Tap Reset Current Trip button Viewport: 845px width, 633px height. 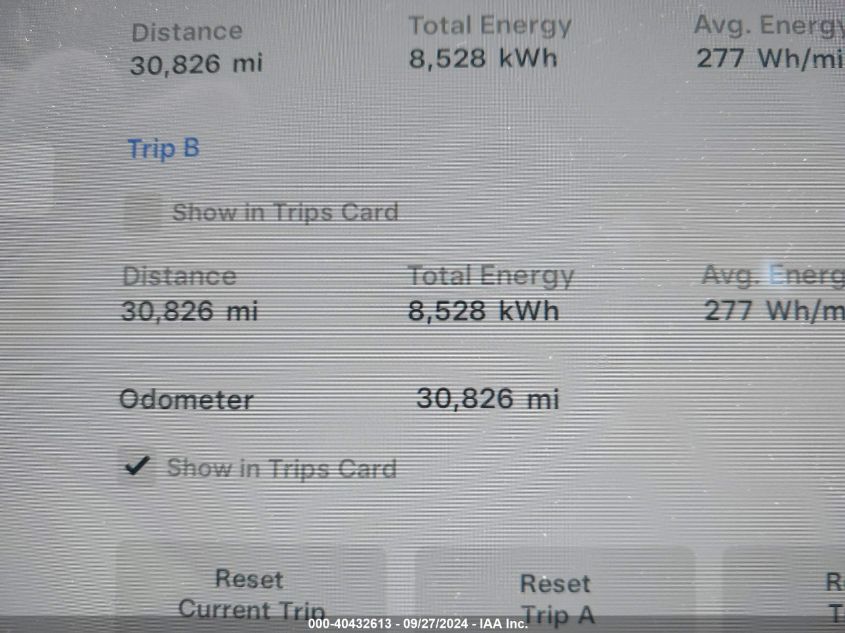[x=250, y=592]
